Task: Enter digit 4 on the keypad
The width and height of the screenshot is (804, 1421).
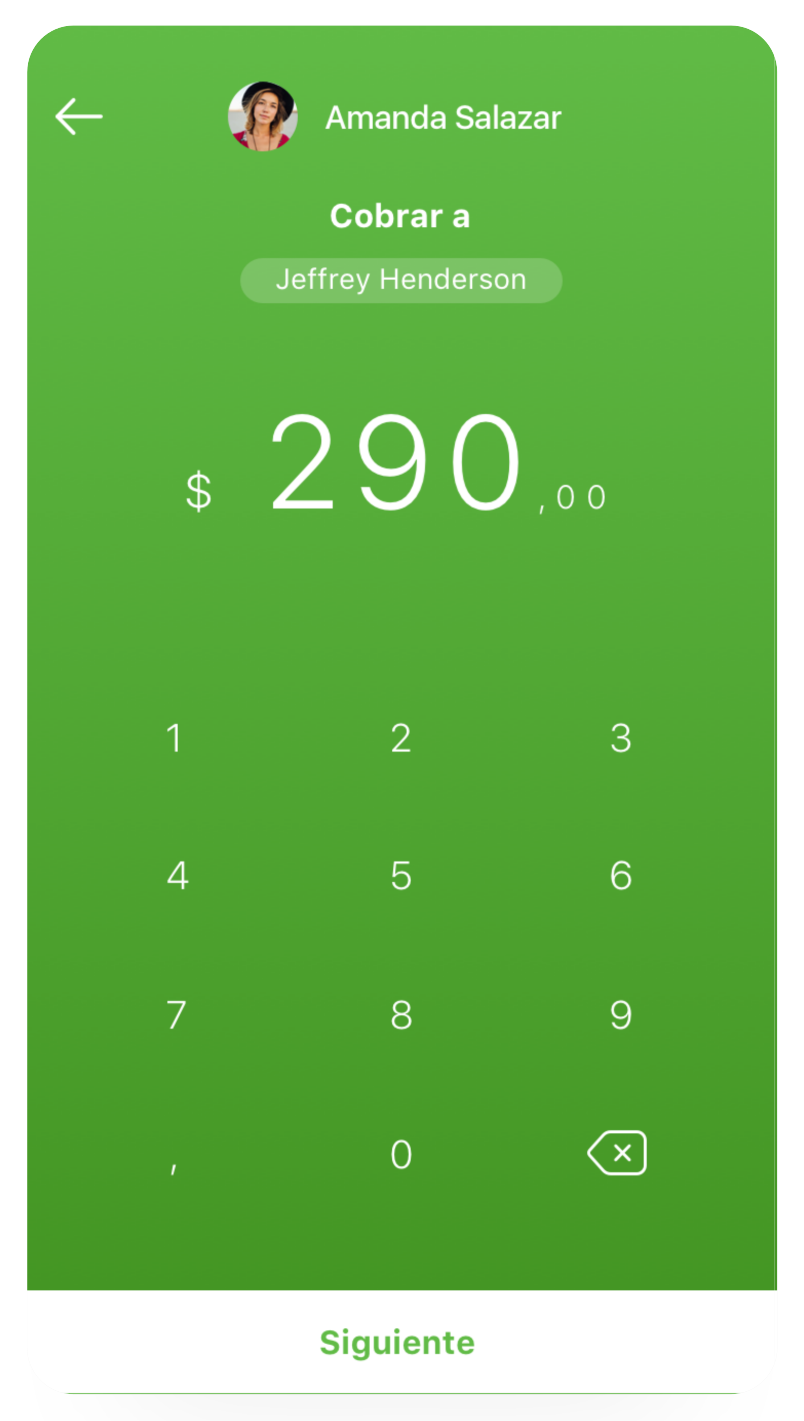Action: click(x=177, y=876)
